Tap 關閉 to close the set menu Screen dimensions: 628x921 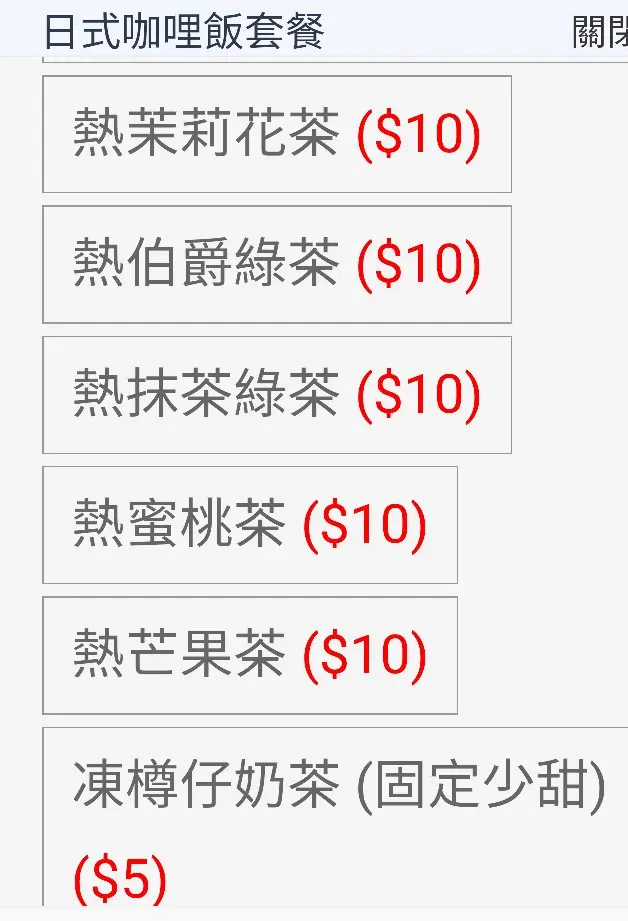tap(600, 32)
